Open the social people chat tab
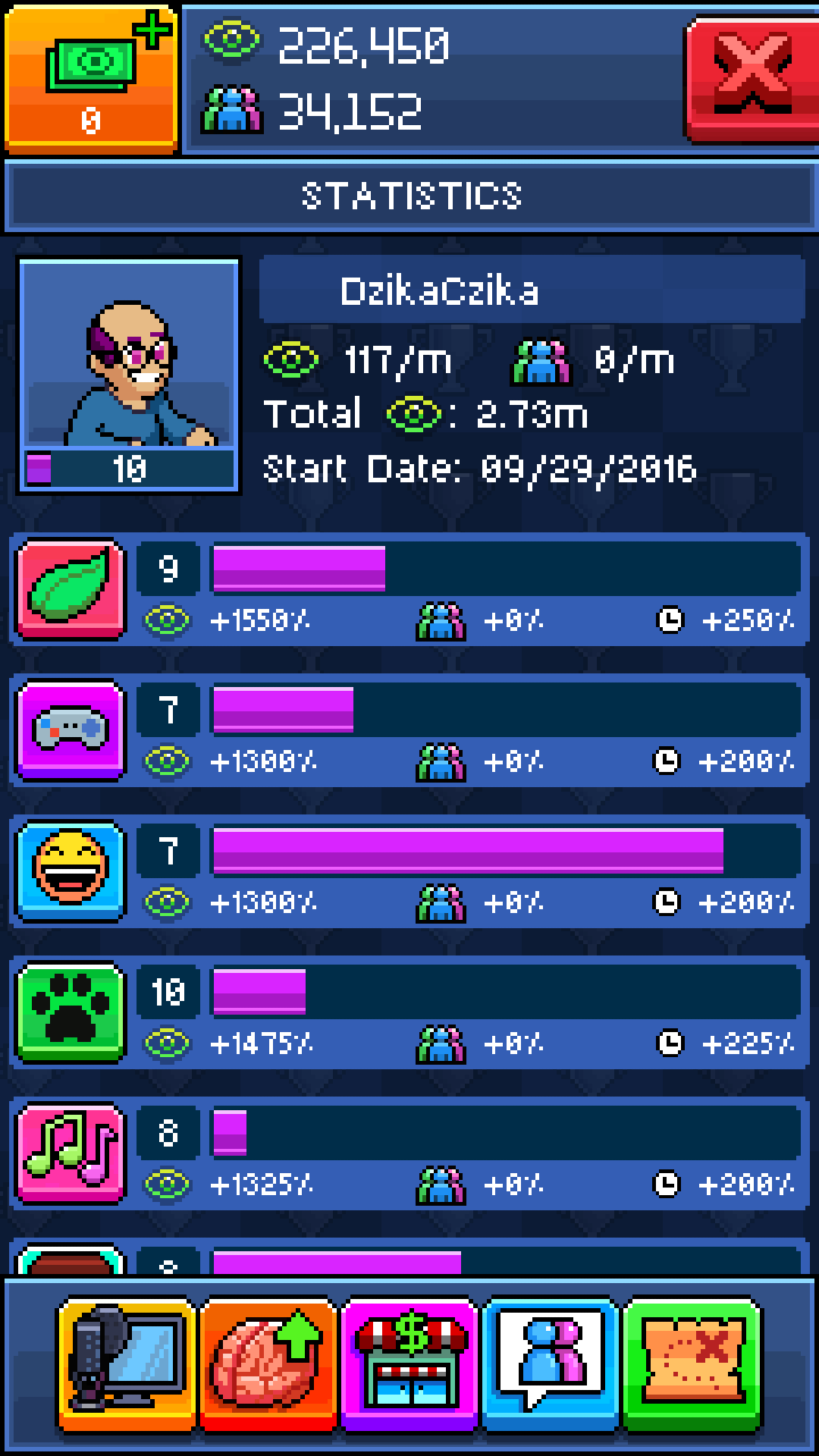Screen dimensions: 819x1456 pos(550,1363)
